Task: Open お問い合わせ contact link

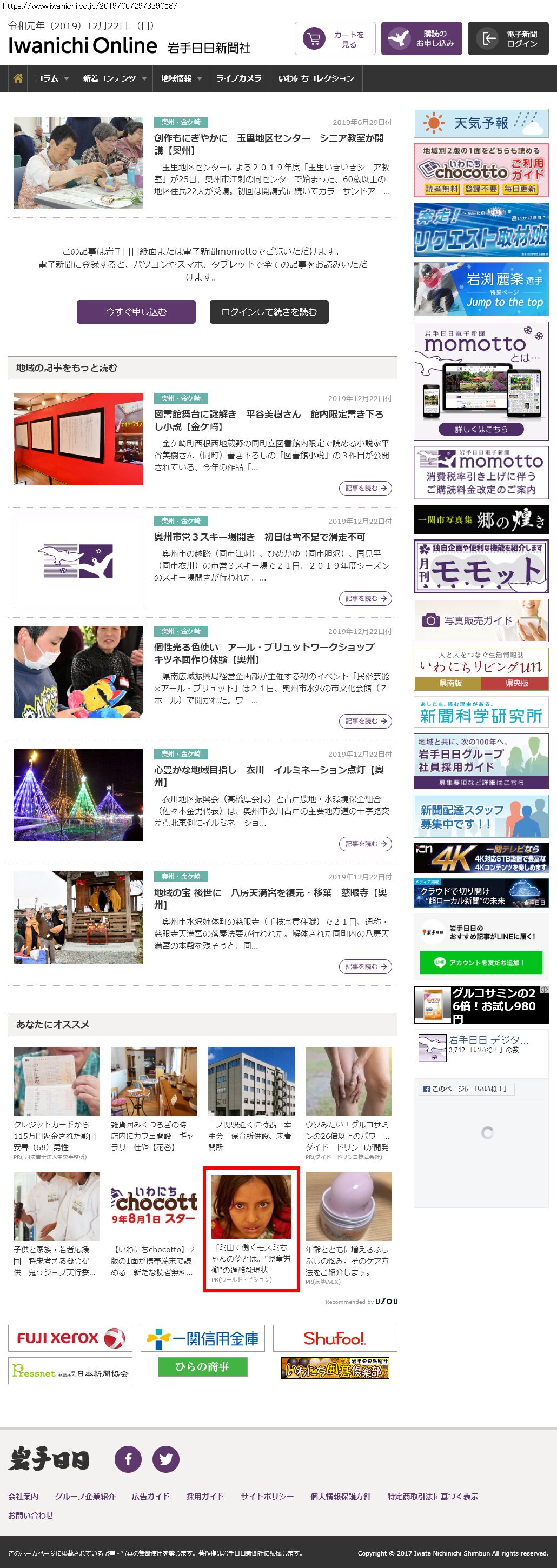Action: click(x=30, y=1515)
